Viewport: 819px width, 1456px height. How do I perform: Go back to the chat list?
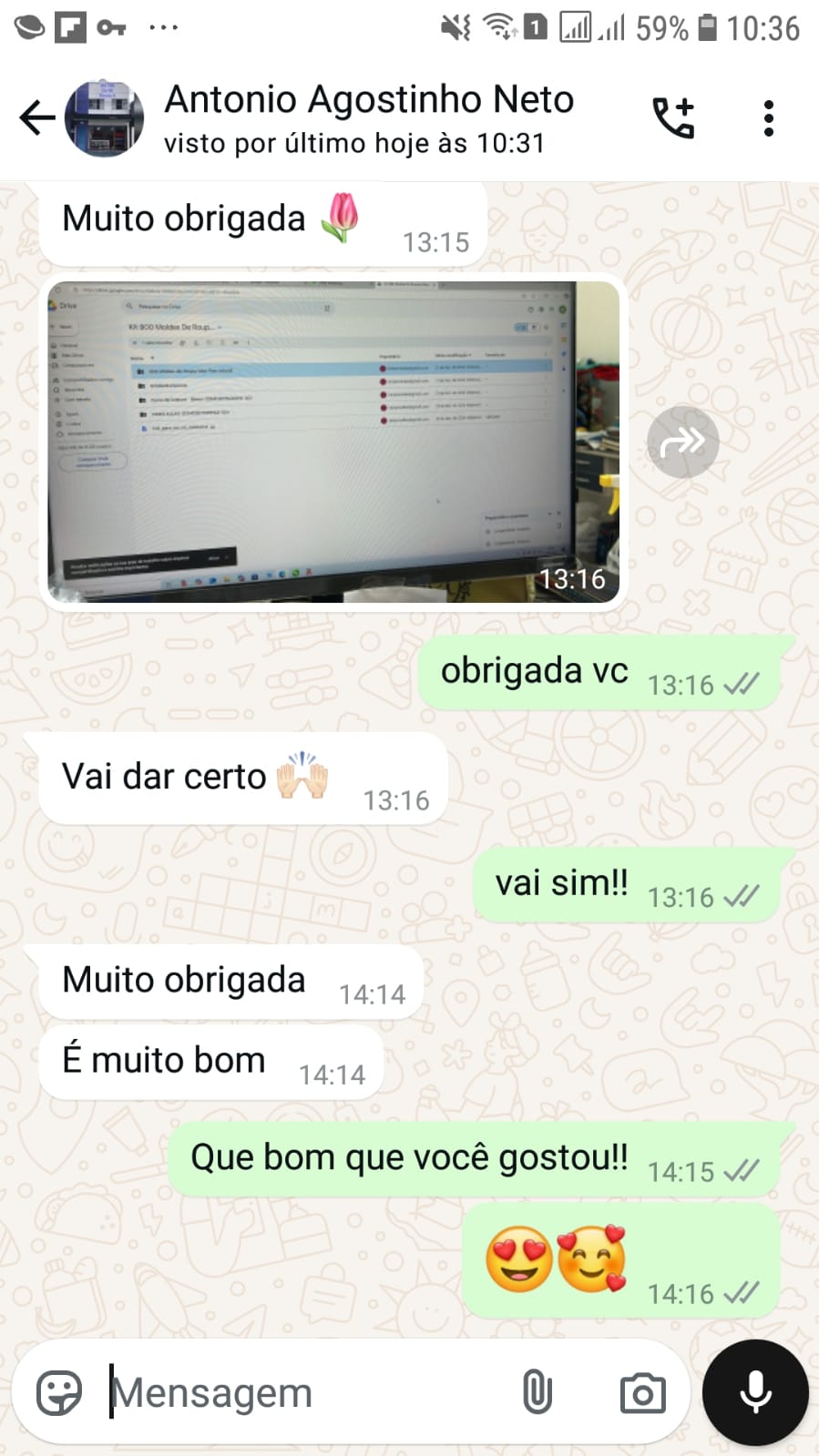coord(36,118)
